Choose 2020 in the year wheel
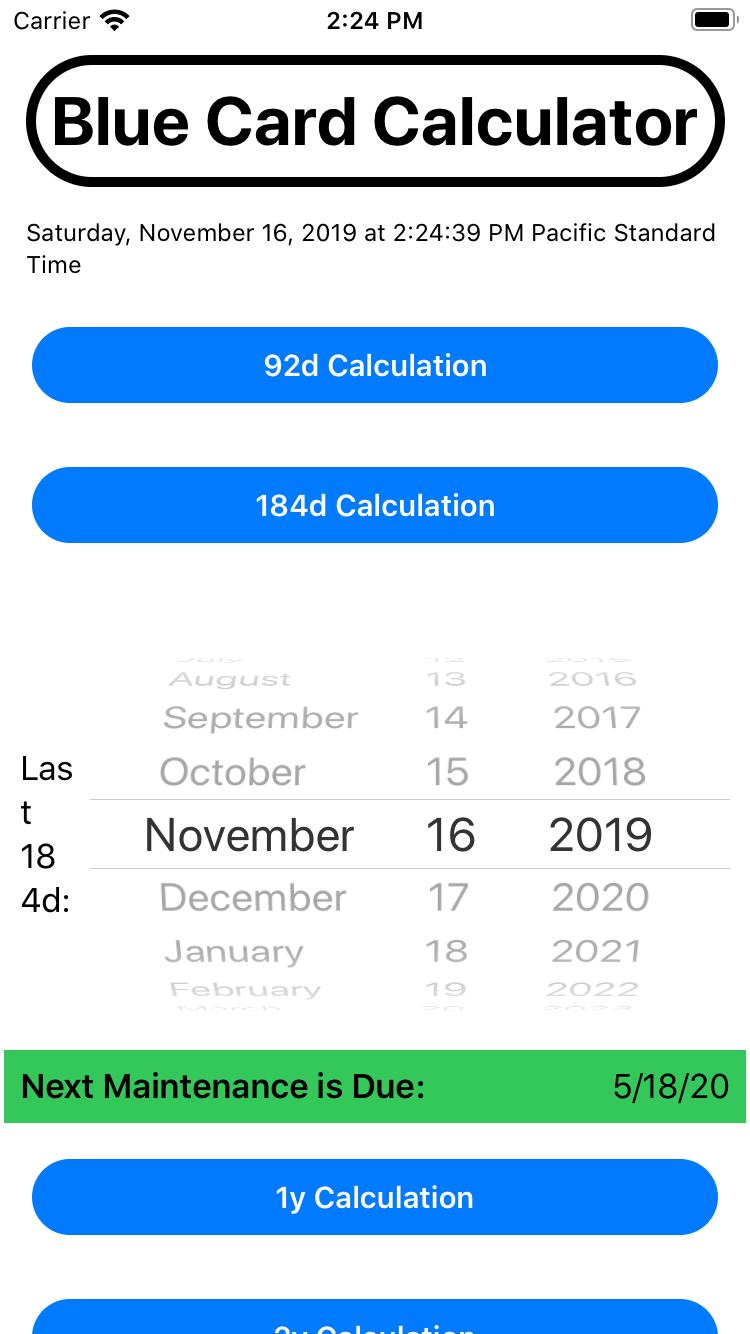Screen dimensions: 750x1334 [x=600, y=898]
